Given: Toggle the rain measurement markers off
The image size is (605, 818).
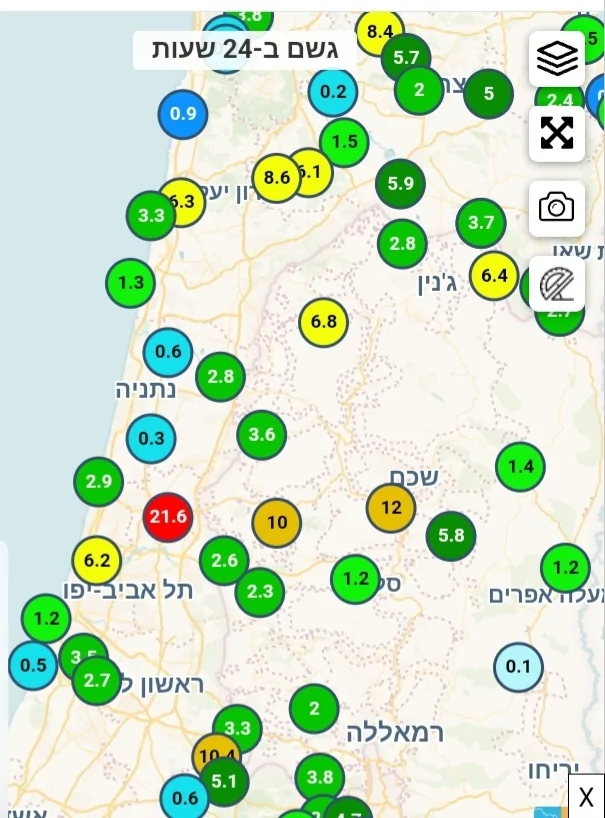Looking at the screenshot, I should 557,285.
